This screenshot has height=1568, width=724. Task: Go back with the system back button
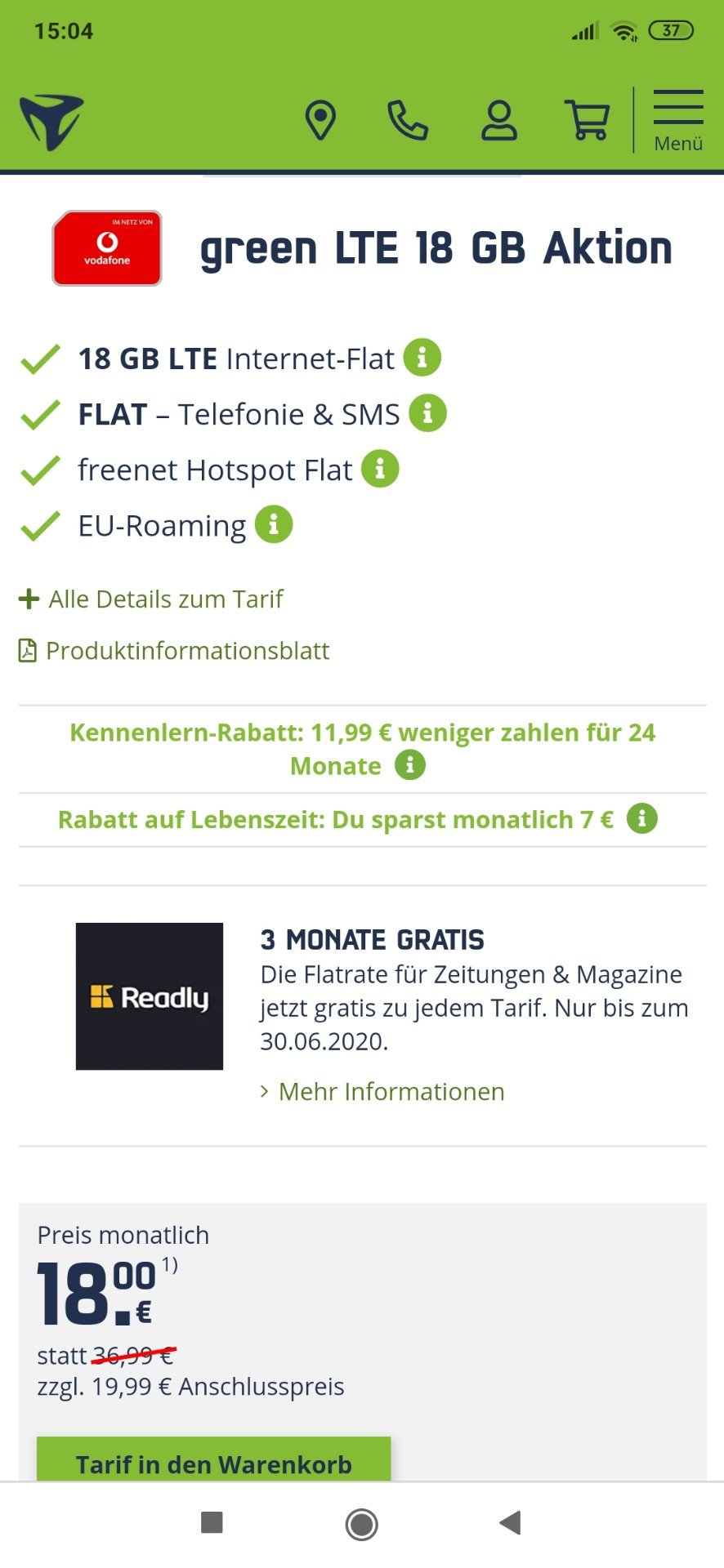point(511,1523)
